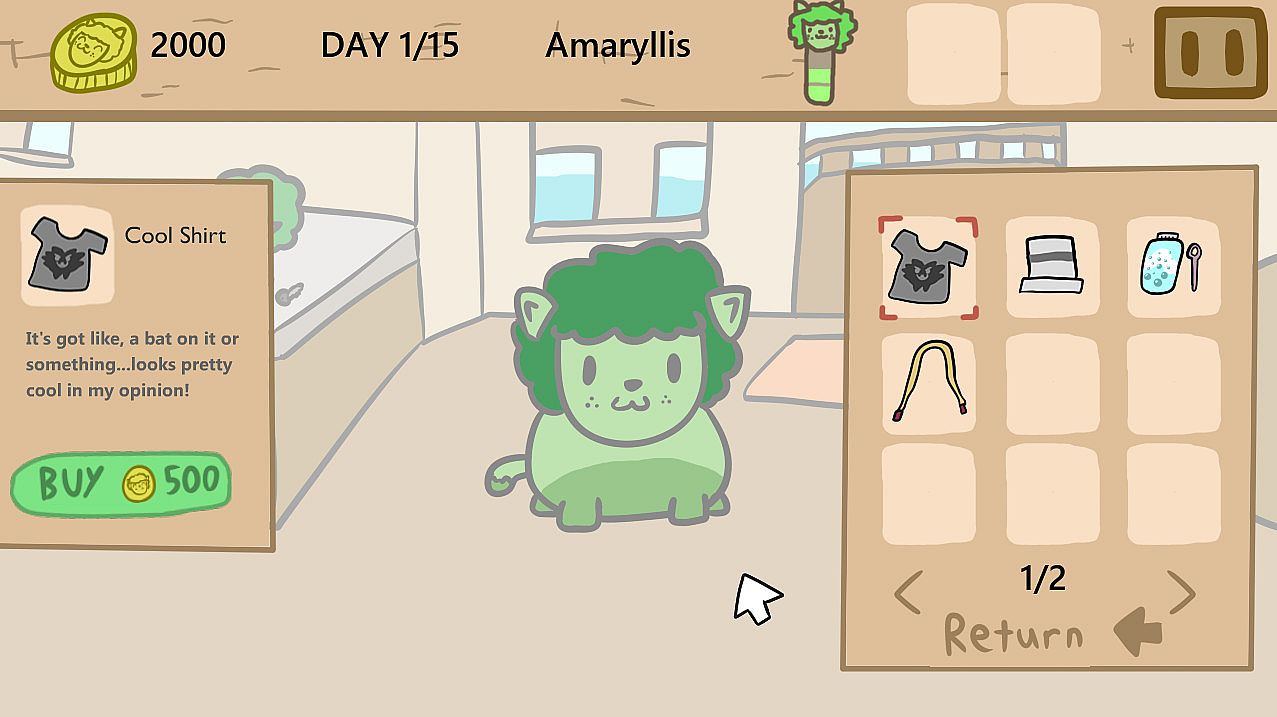Select the bubble jar with spoon item
The height and width of the screenshot is (717, 1277).
click(1172, 266)
